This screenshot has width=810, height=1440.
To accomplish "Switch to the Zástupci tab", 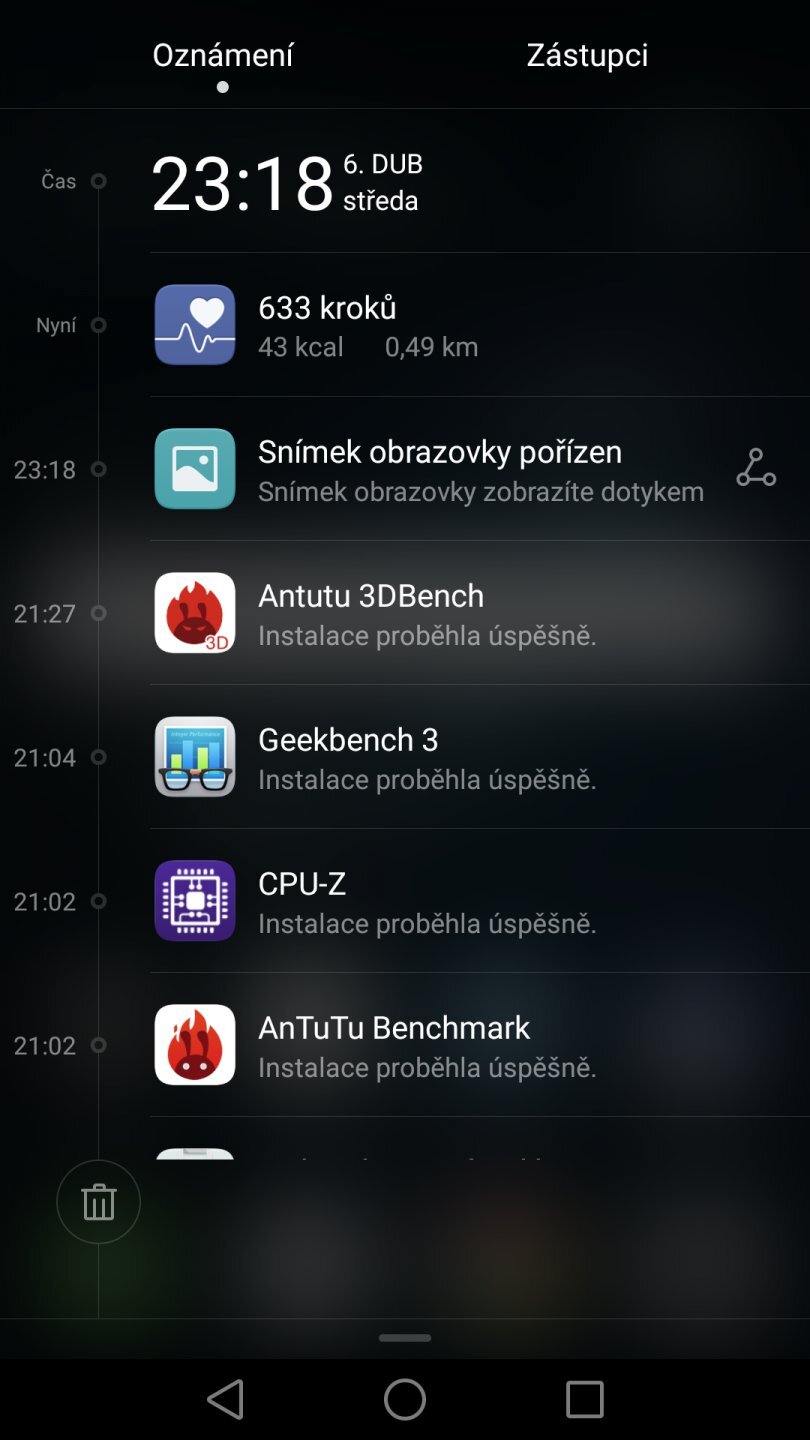I will coord(586,55).
